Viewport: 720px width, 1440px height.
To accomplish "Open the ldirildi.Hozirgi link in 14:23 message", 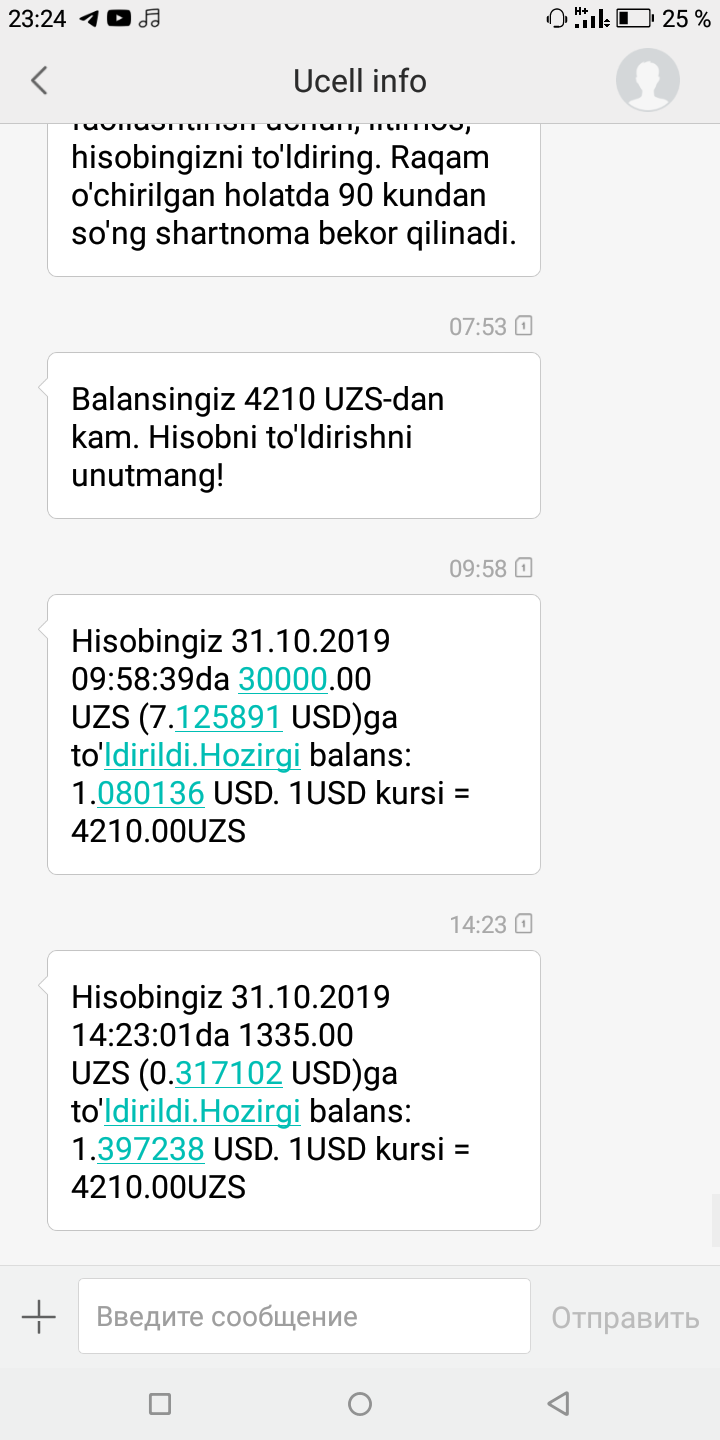I will coord(202,1111).
